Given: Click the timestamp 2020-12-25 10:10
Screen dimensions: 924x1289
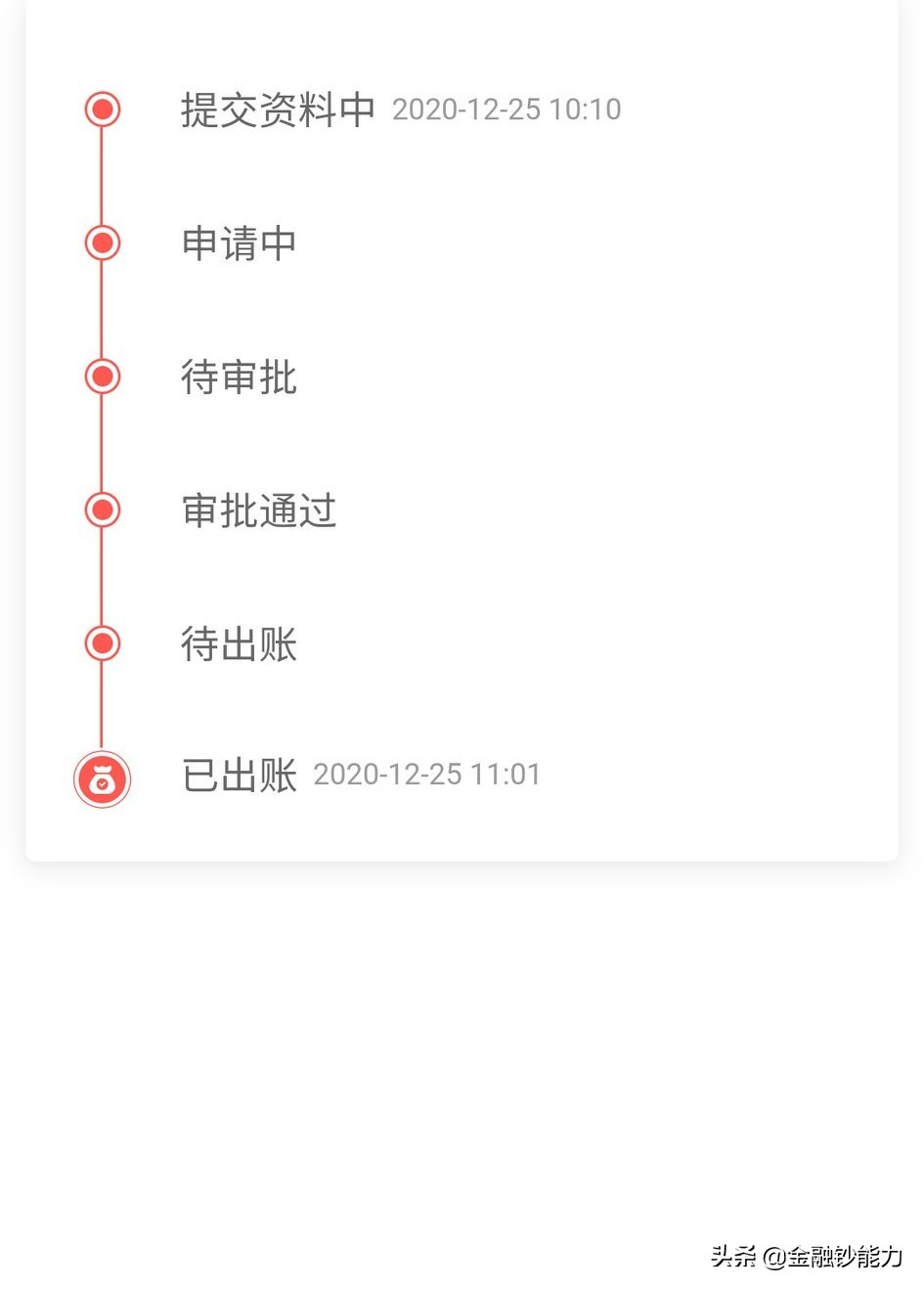Looking at the screenshot, I should [x=506, y=111].
